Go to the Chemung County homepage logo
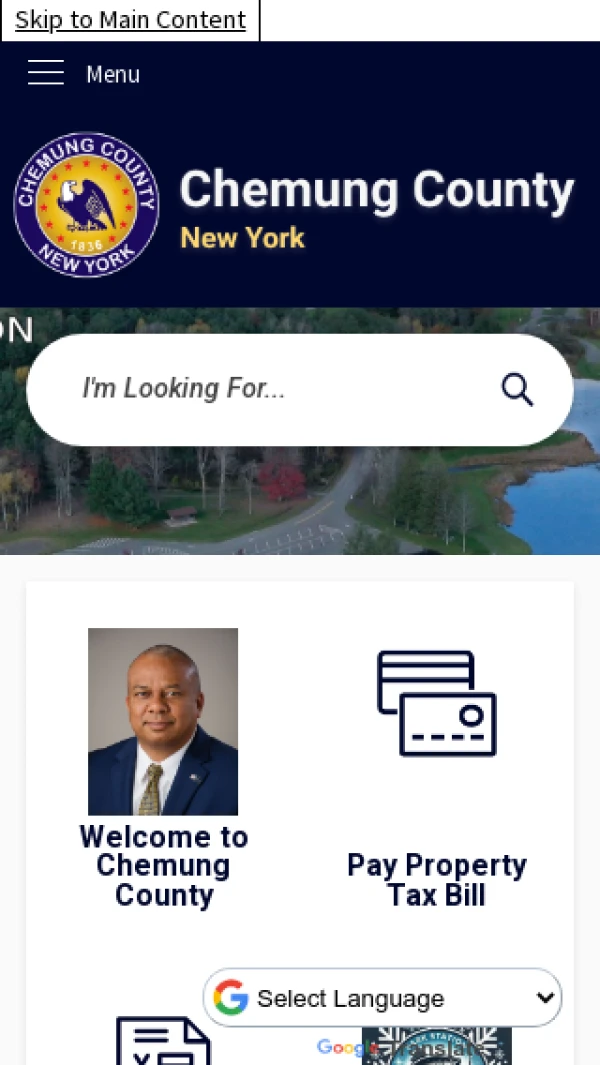600x1065 pixels. 86,205
